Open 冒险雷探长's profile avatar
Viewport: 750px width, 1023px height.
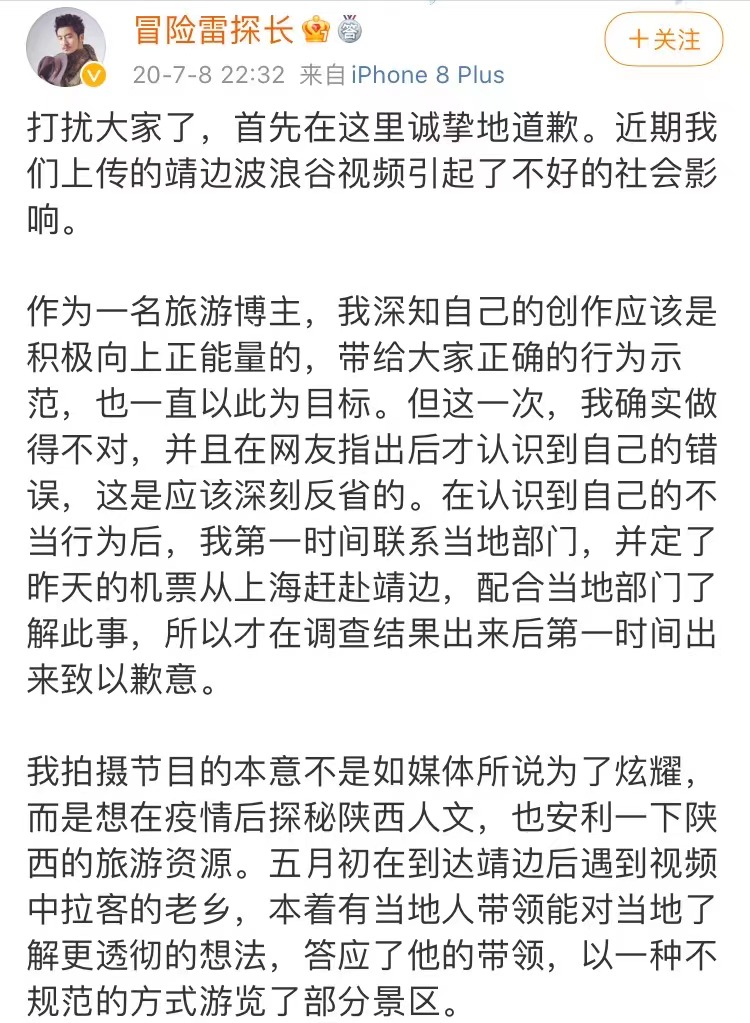[x=65, y=47]
